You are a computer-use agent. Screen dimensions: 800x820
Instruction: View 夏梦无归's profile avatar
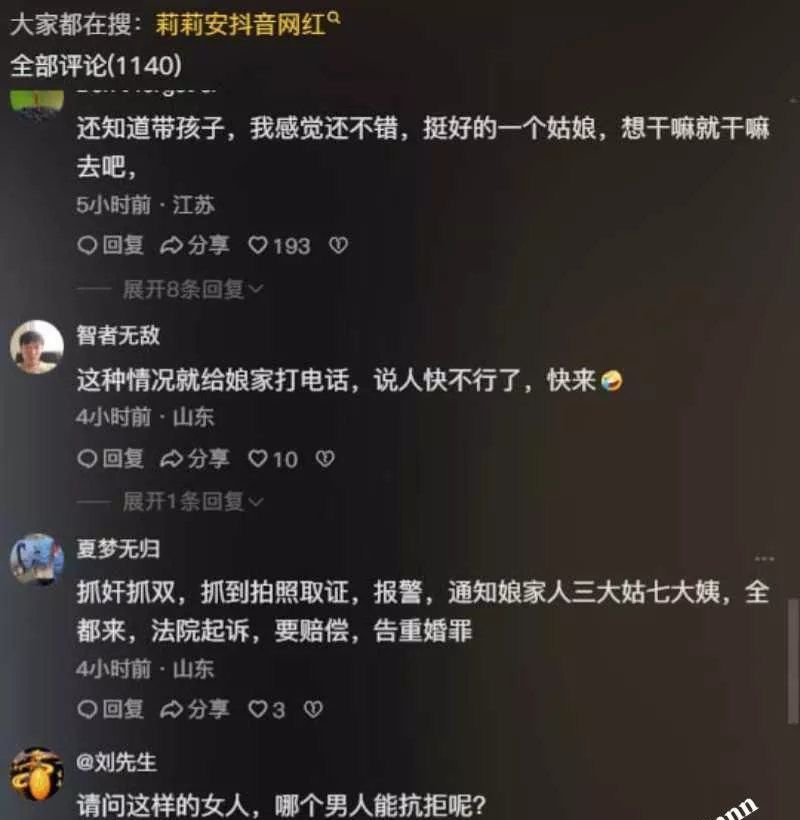[37, 559]
